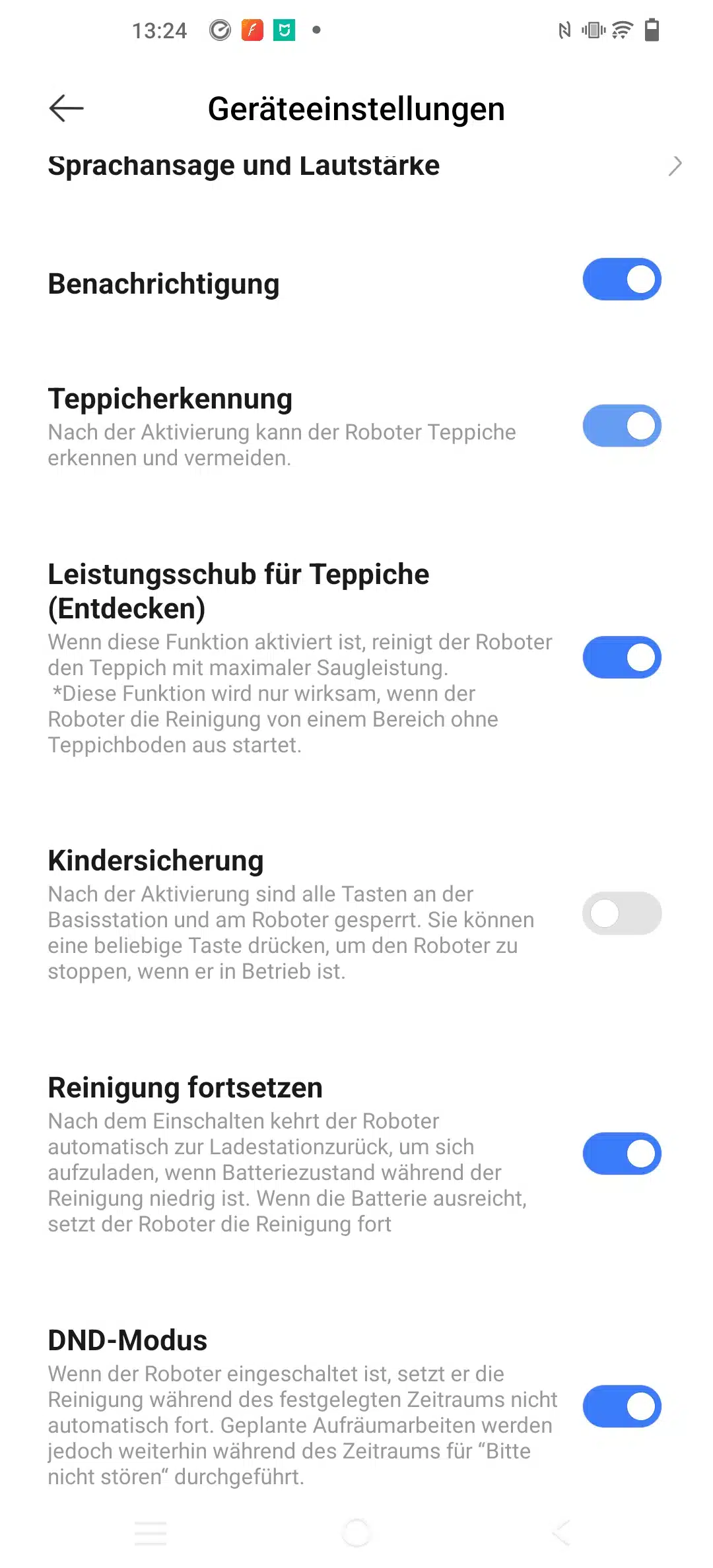This screenshot has width=713, height=1568.
Task: Go back from Geräteeinstellungen
Action: click(67, 108)
